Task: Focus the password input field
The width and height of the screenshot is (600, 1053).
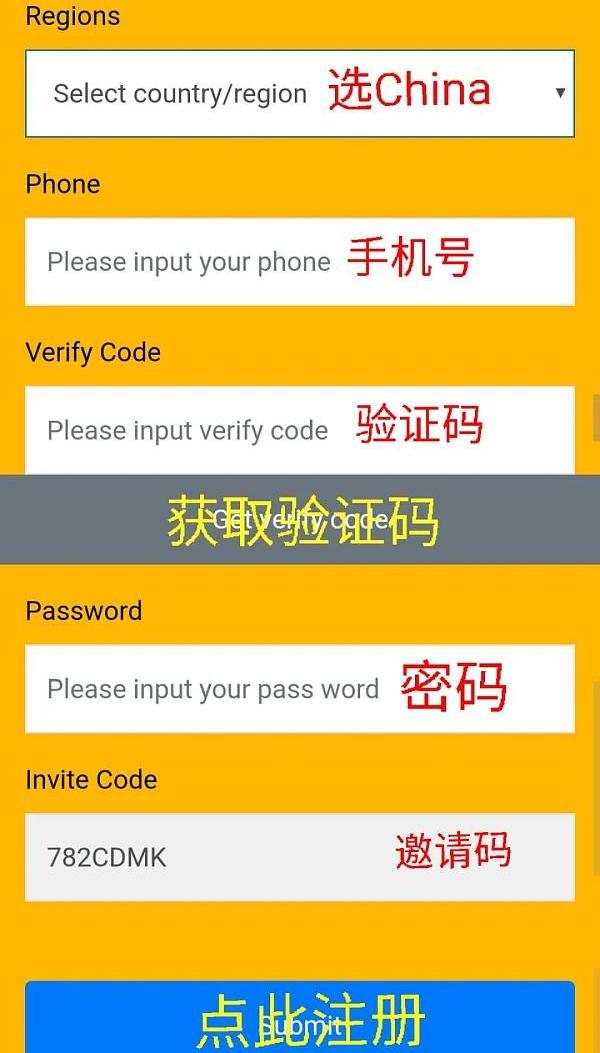Action: (x=299, y=688)
